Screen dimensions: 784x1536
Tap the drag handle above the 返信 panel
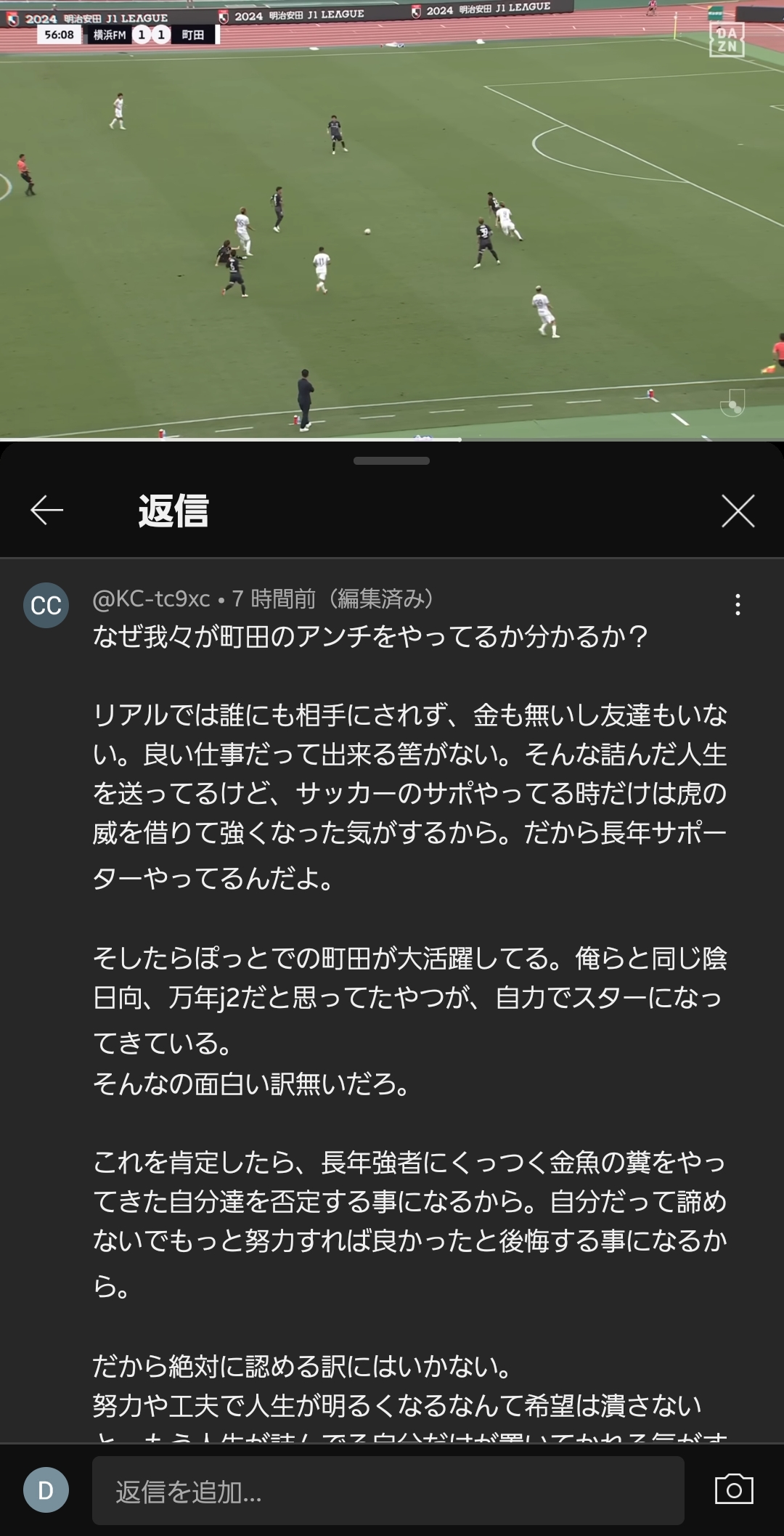click(391, 460)
